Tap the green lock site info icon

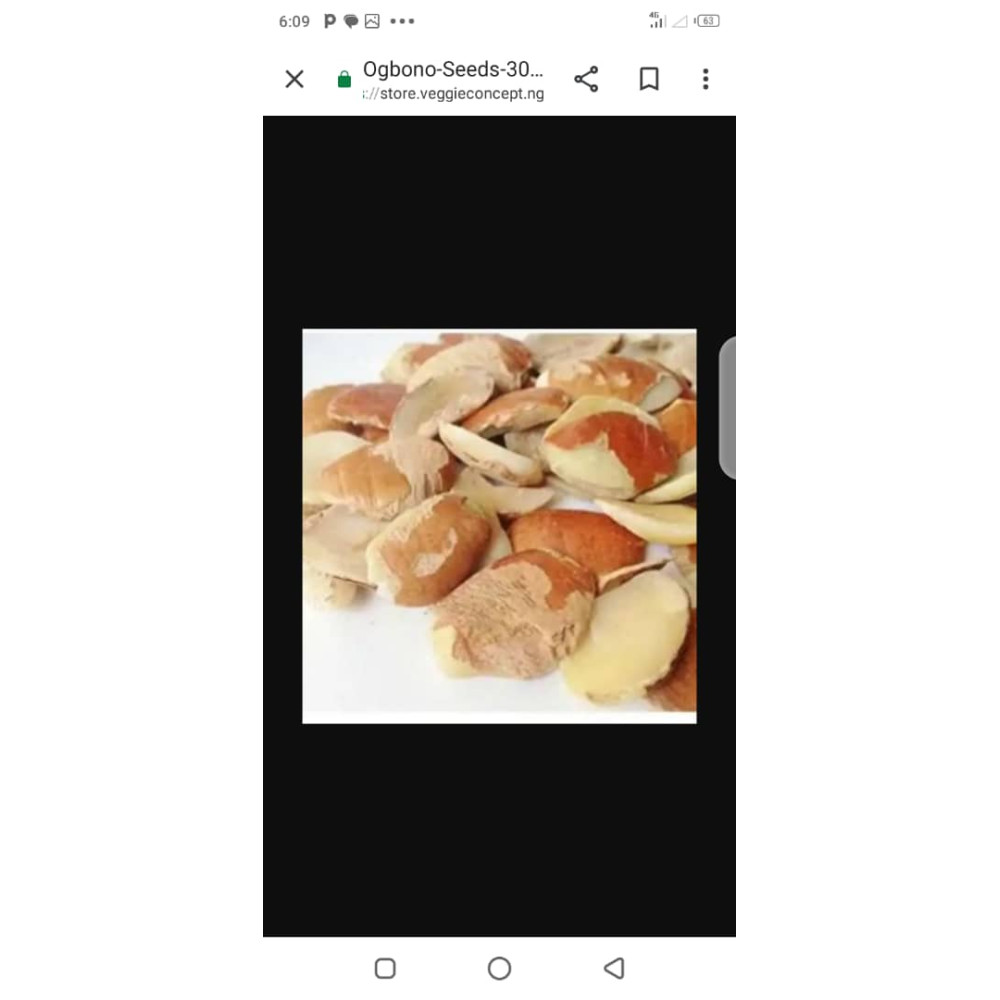point(344,80)
